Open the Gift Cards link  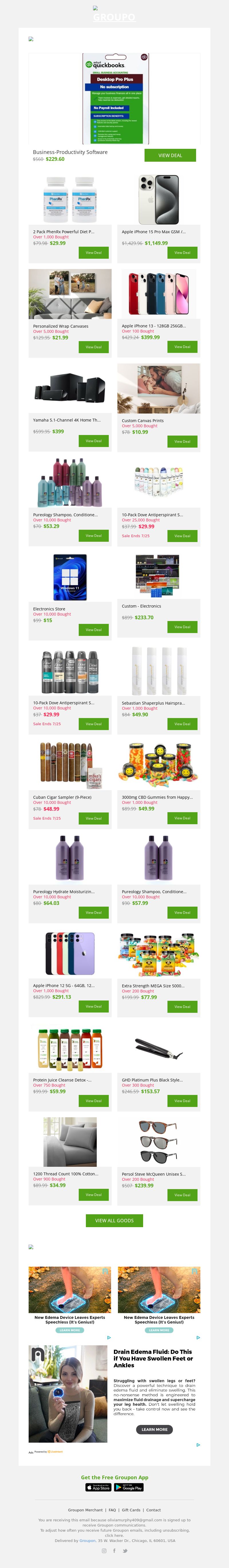131,1510
